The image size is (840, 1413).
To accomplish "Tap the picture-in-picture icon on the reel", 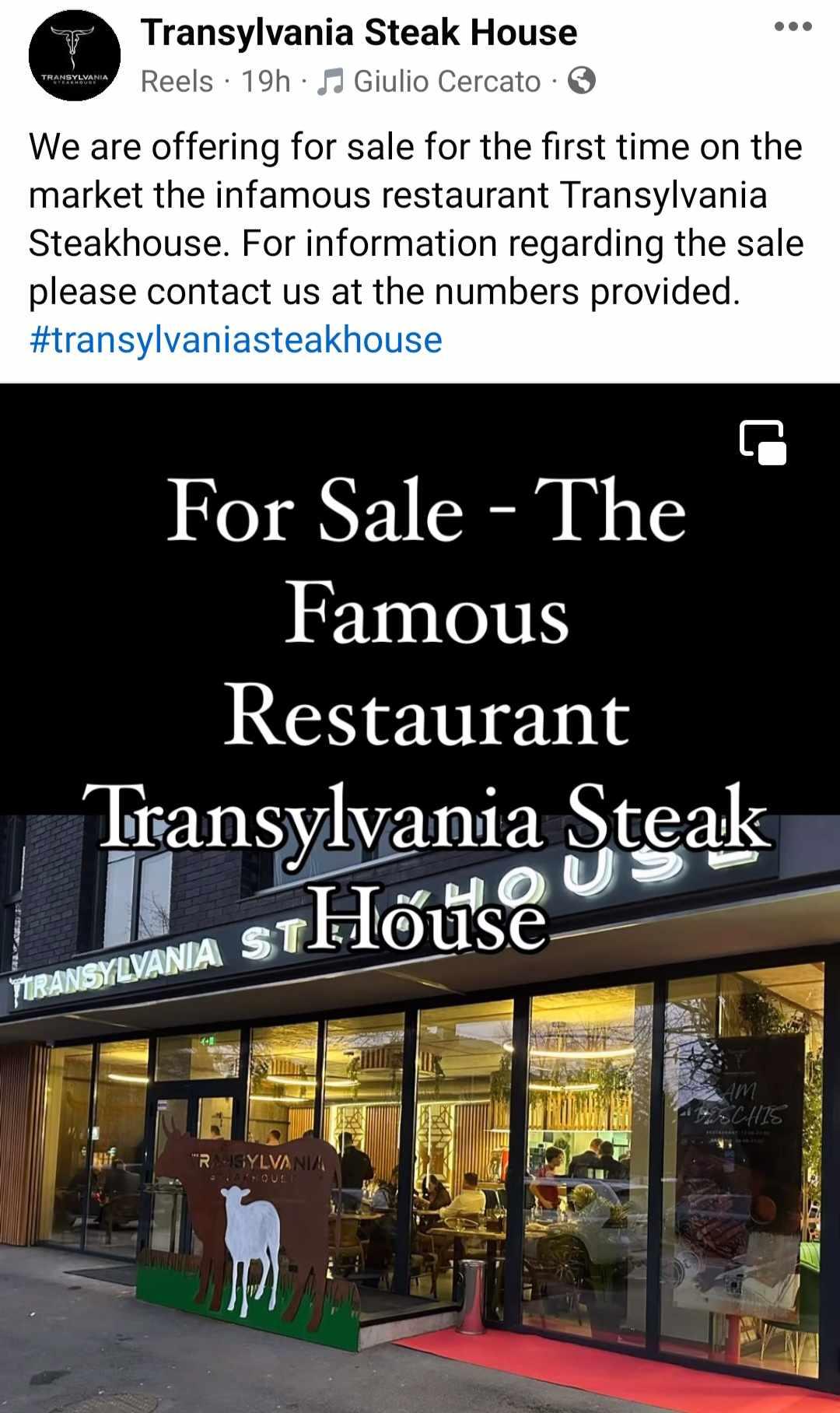I will (x=762, y=443).
